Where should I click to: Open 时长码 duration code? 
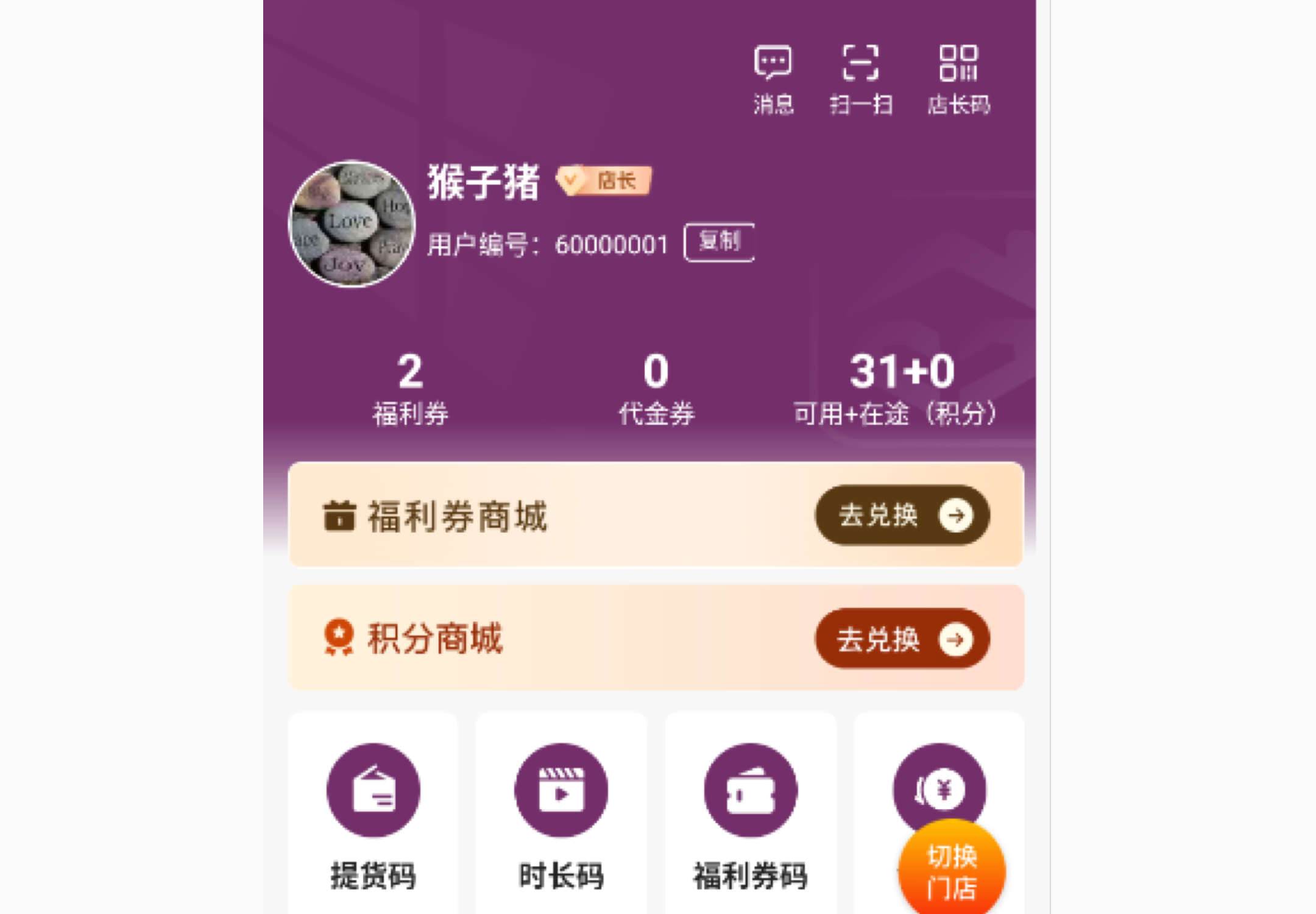[561, 817]
